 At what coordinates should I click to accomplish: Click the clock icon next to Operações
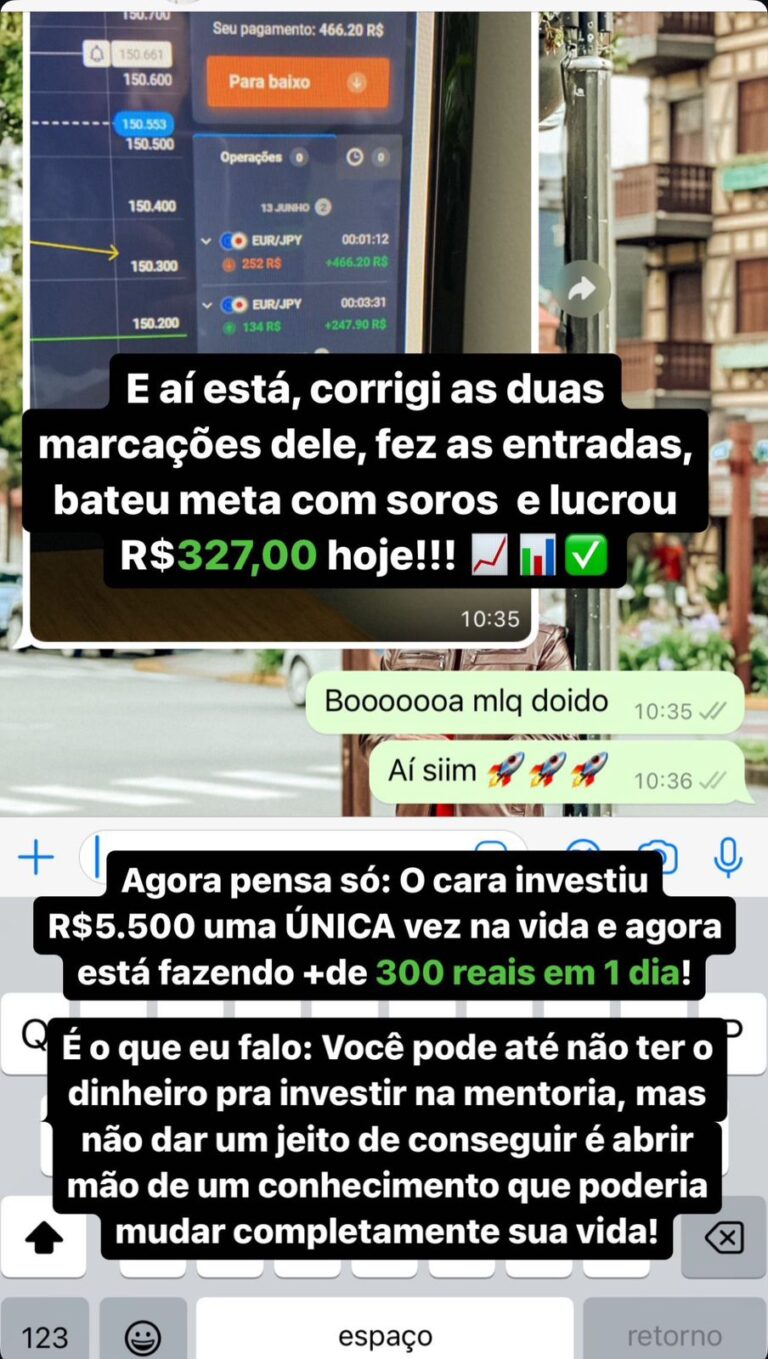357,157
